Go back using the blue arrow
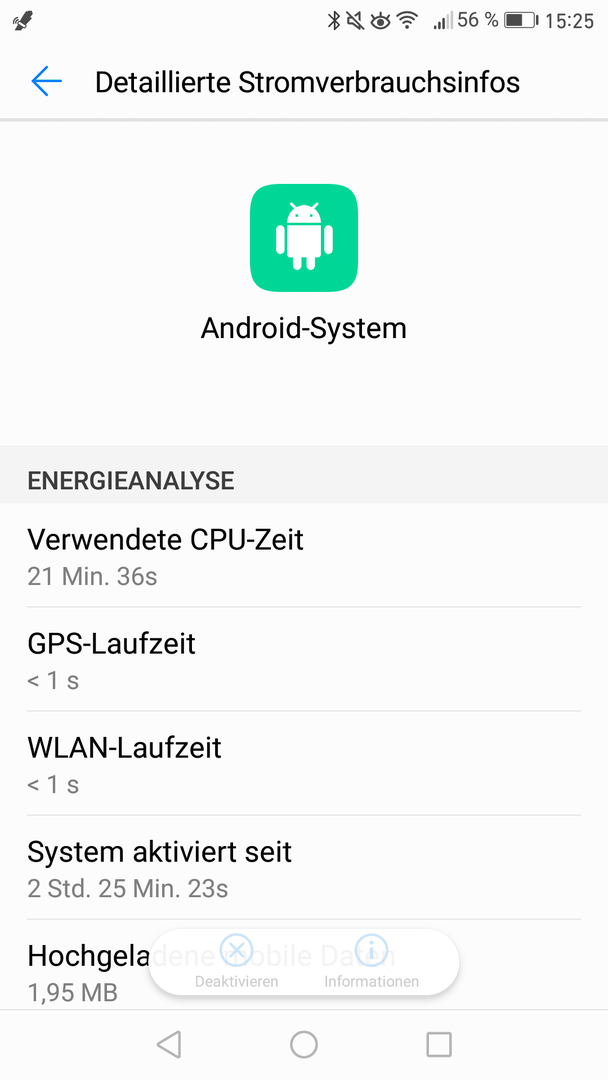The height and width of the screenshot is (1080, 608). (x=47, y=82)
